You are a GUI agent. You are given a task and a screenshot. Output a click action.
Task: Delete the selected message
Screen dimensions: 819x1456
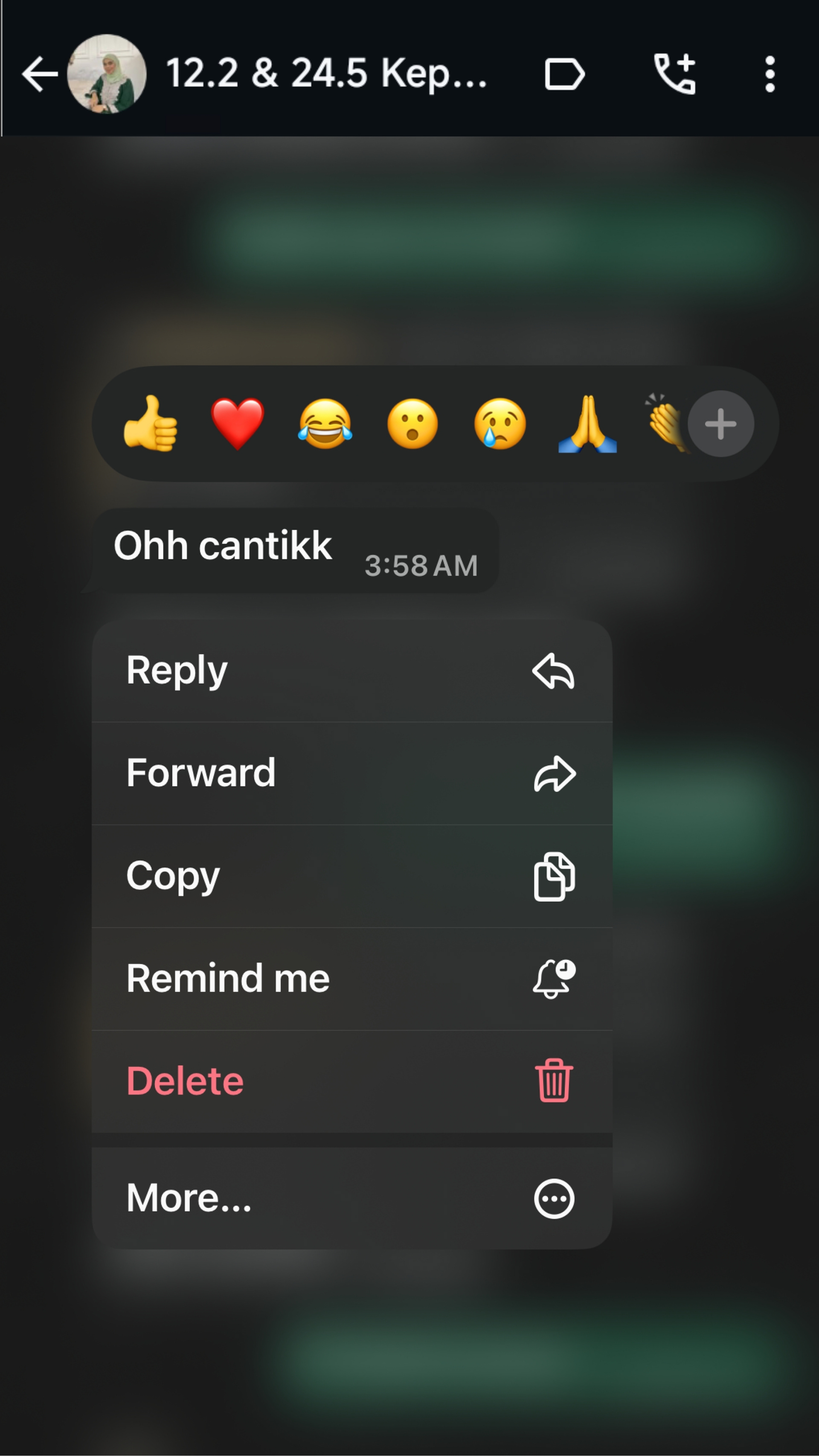[x=351, y=1081]
